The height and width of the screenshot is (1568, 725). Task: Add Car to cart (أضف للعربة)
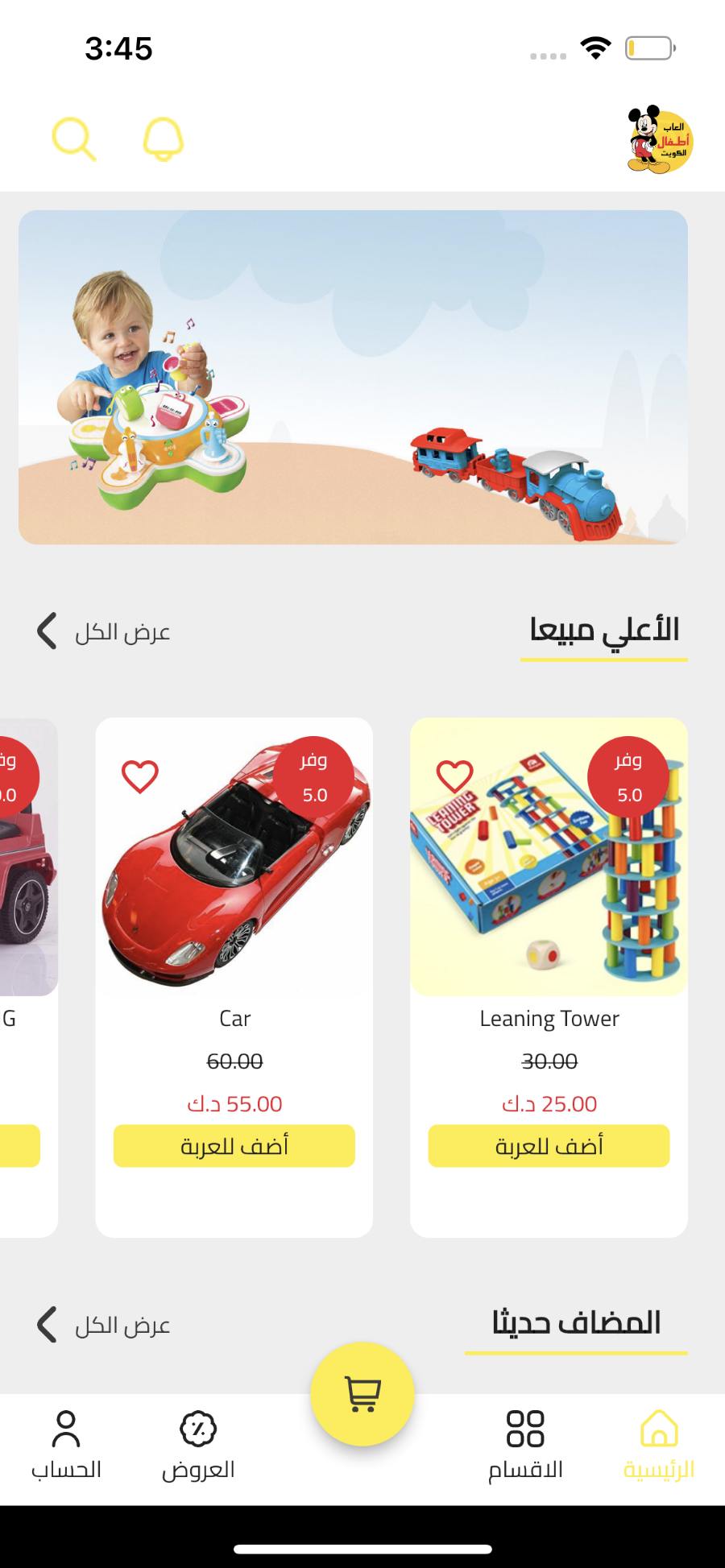234,1146
